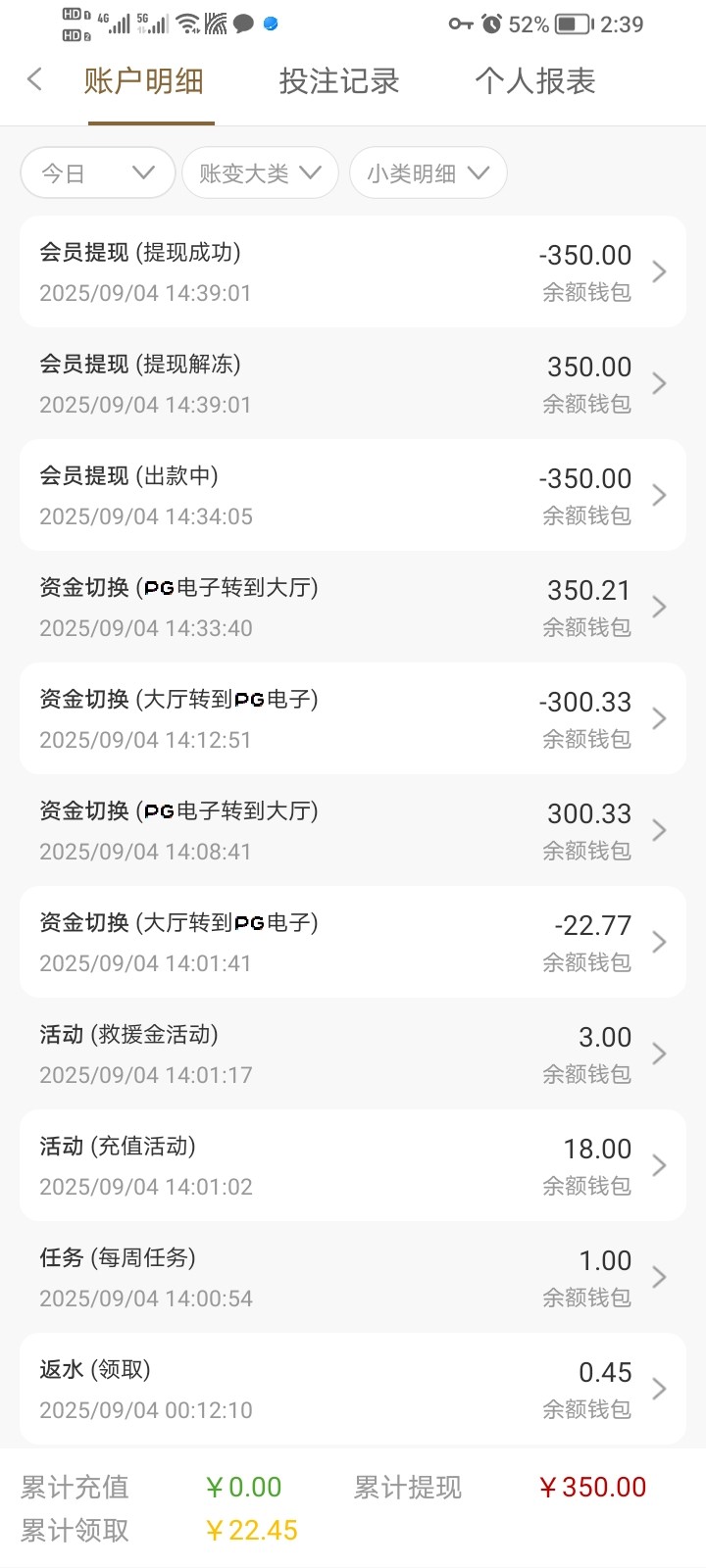Open the 账变大类 filter dropdown
Viewport: 706px width, 1568px height.
pyautogui.click(x=260, y=173)
